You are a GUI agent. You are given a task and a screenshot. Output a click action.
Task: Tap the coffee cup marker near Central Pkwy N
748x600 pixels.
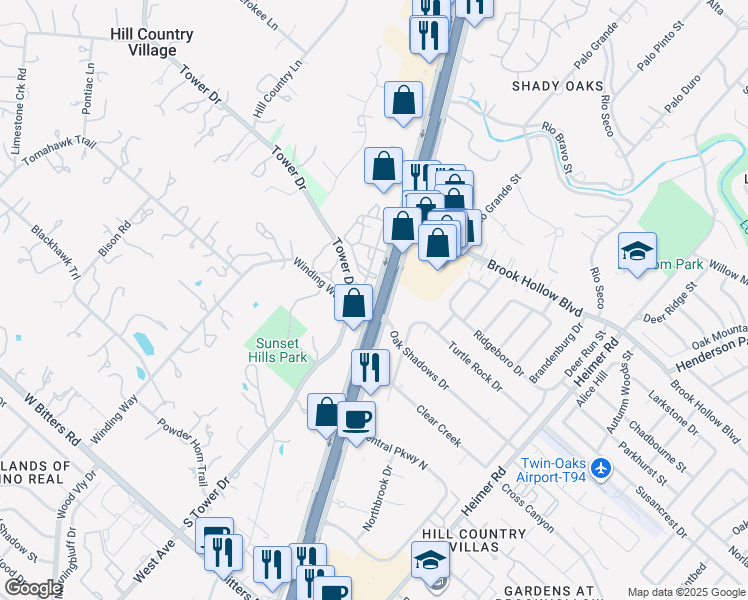click(356, 420)
